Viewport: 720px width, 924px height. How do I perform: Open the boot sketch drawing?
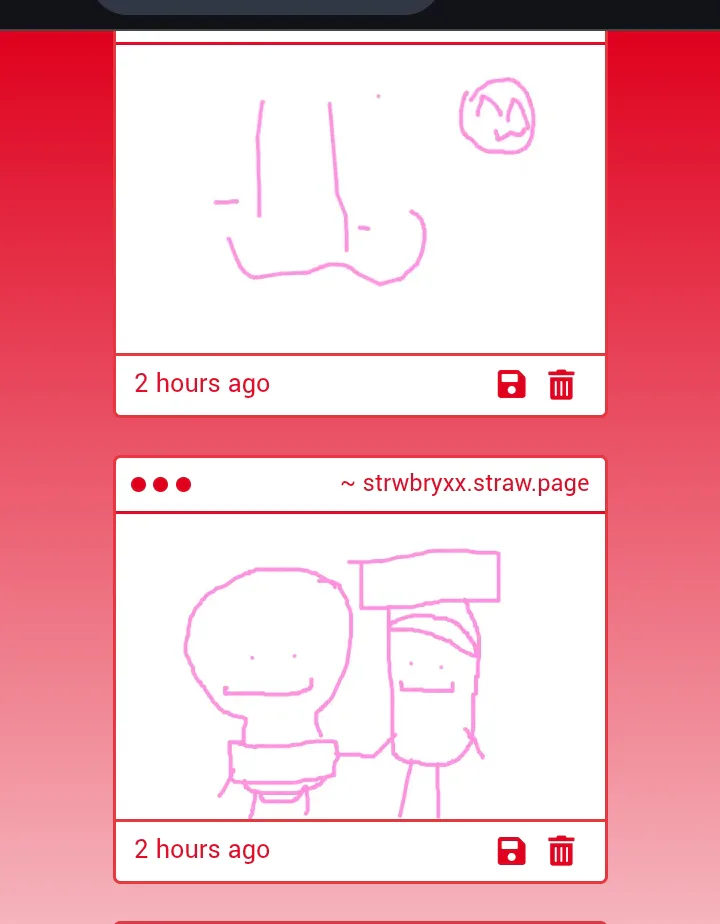point(360,198)
